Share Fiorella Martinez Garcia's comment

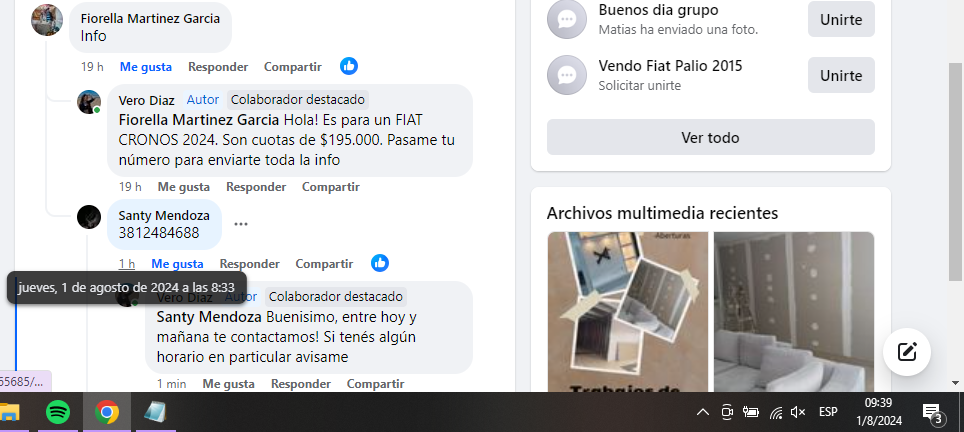(292, 67)
